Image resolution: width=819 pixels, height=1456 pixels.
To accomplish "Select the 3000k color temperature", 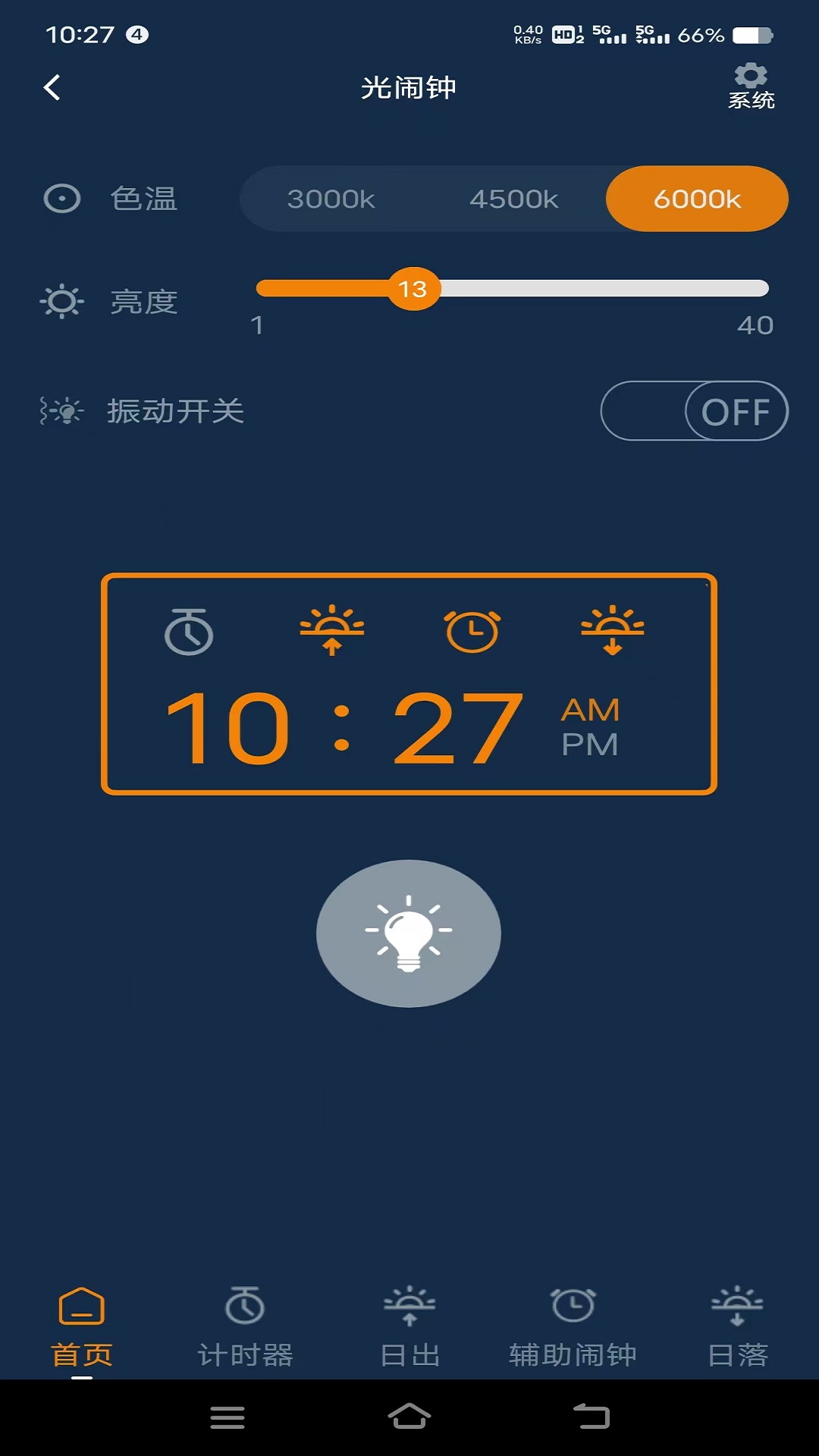I will pos(331,199).
